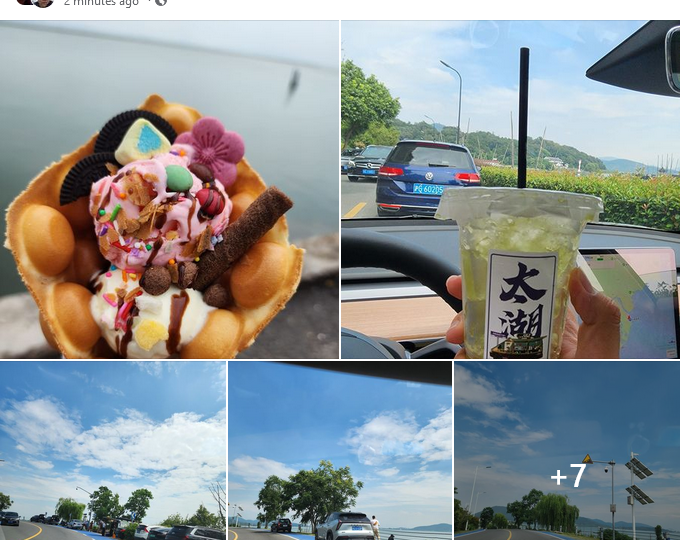Open the green drink cup photo
This screenshot has height=540, width=680.
510,190
